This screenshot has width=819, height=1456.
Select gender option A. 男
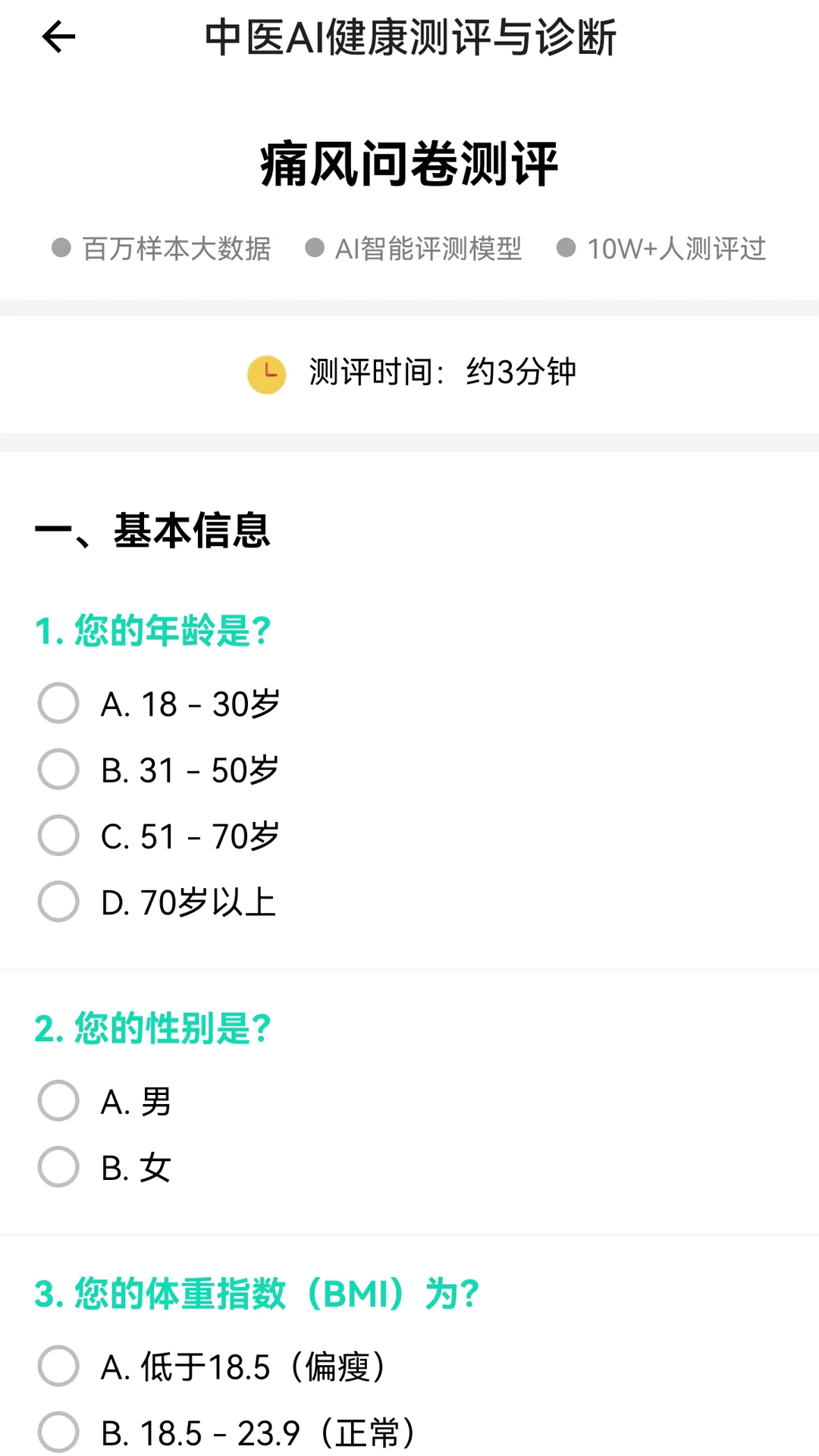(58, 1100)
